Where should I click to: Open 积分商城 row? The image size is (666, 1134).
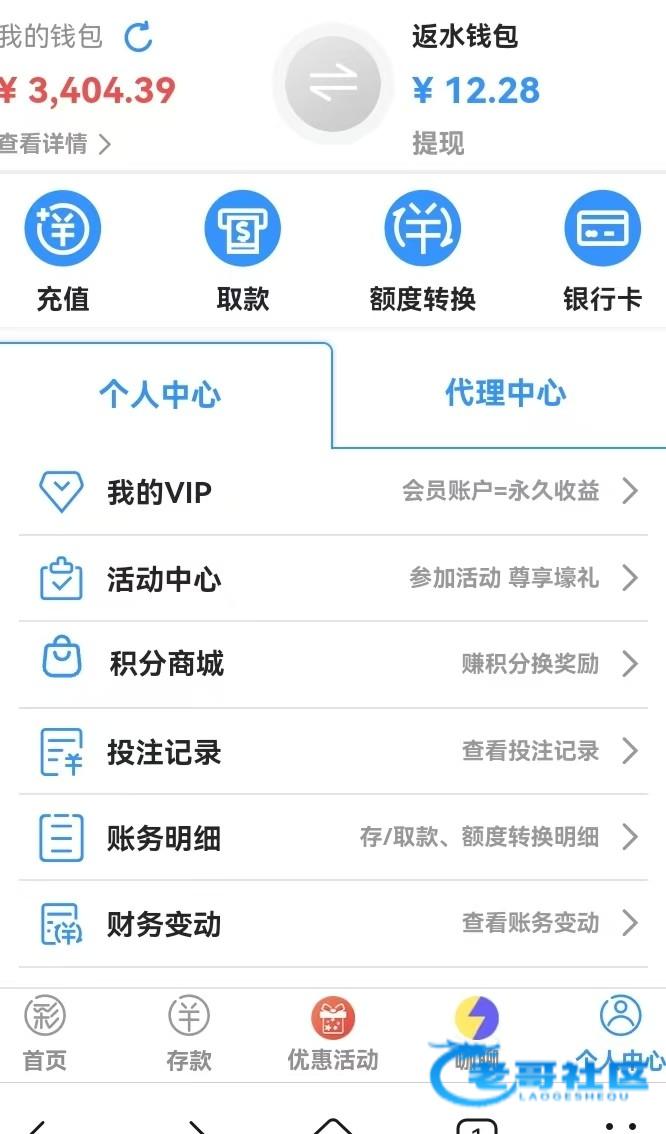[333, 664]
